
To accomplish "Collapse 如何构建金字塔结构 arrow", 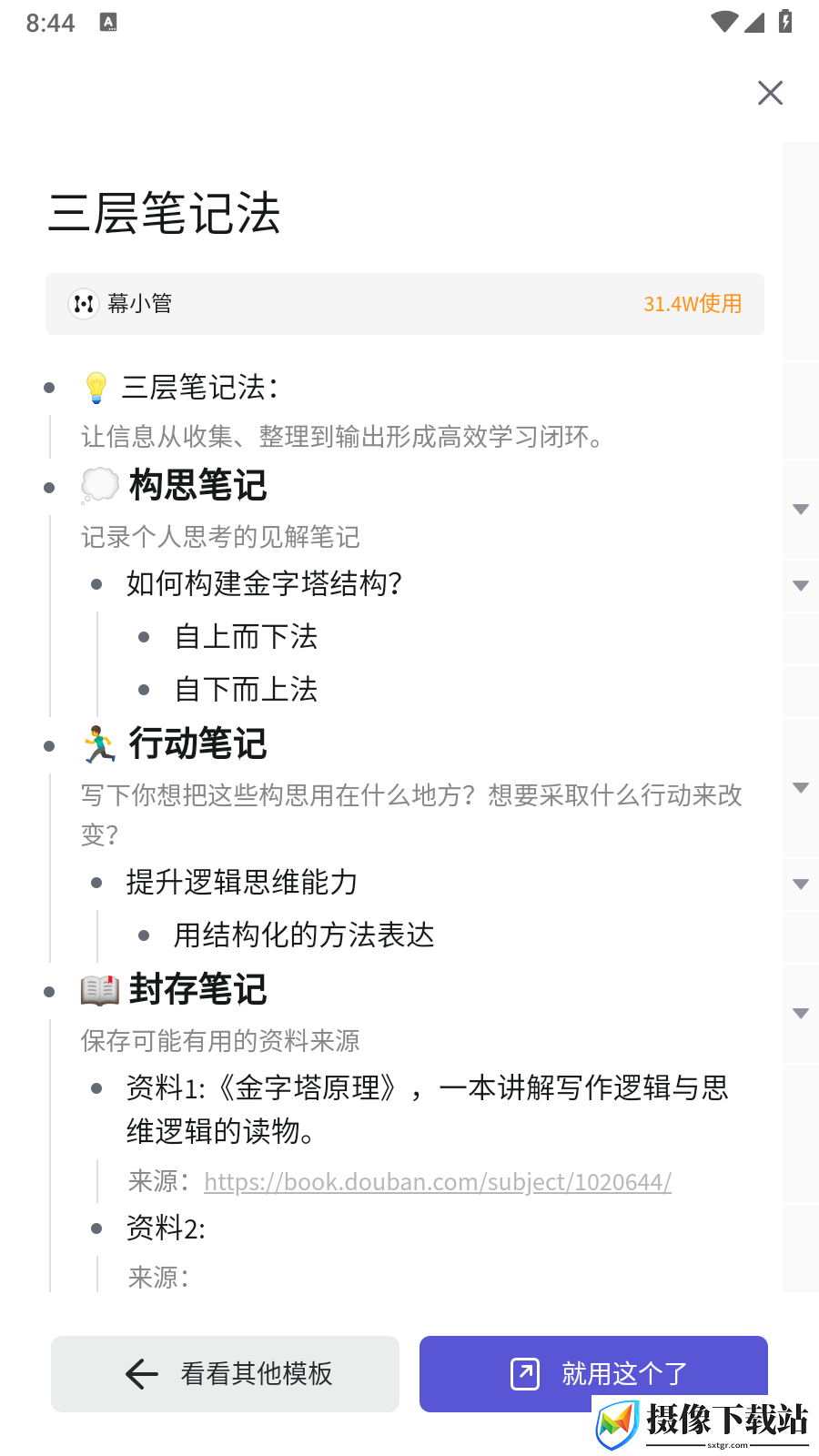I will coord(801,585).
